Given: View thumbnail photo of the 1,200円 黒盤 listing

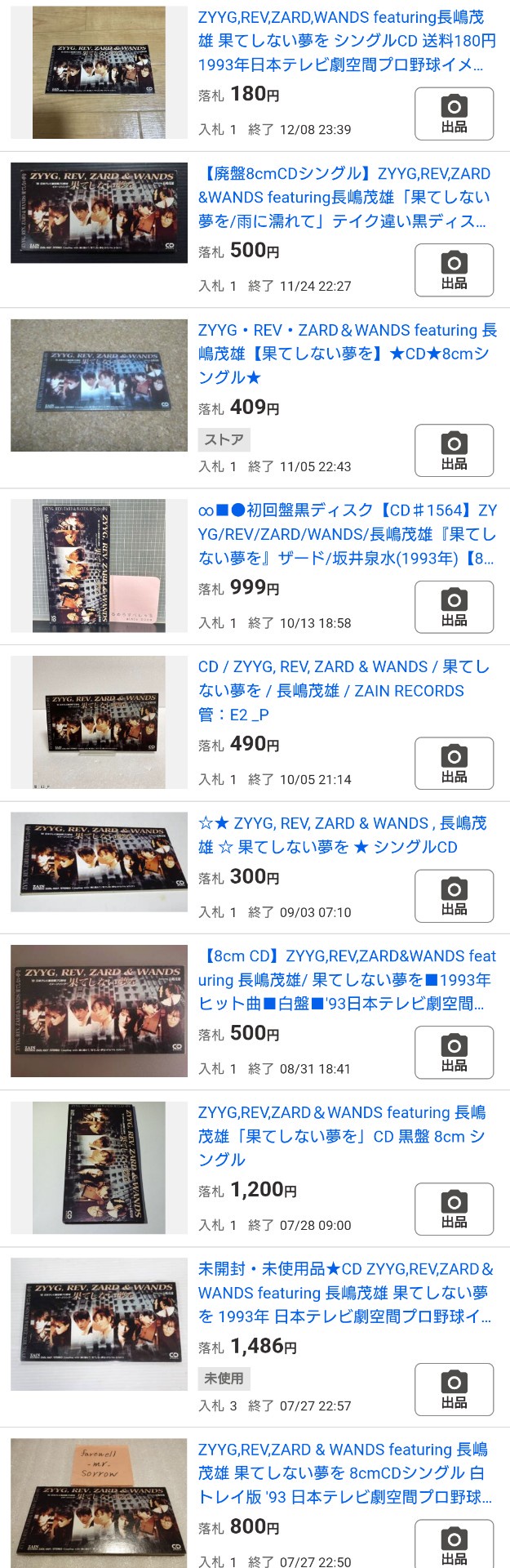Looking at the screenshot, I should pos(98,1168).
